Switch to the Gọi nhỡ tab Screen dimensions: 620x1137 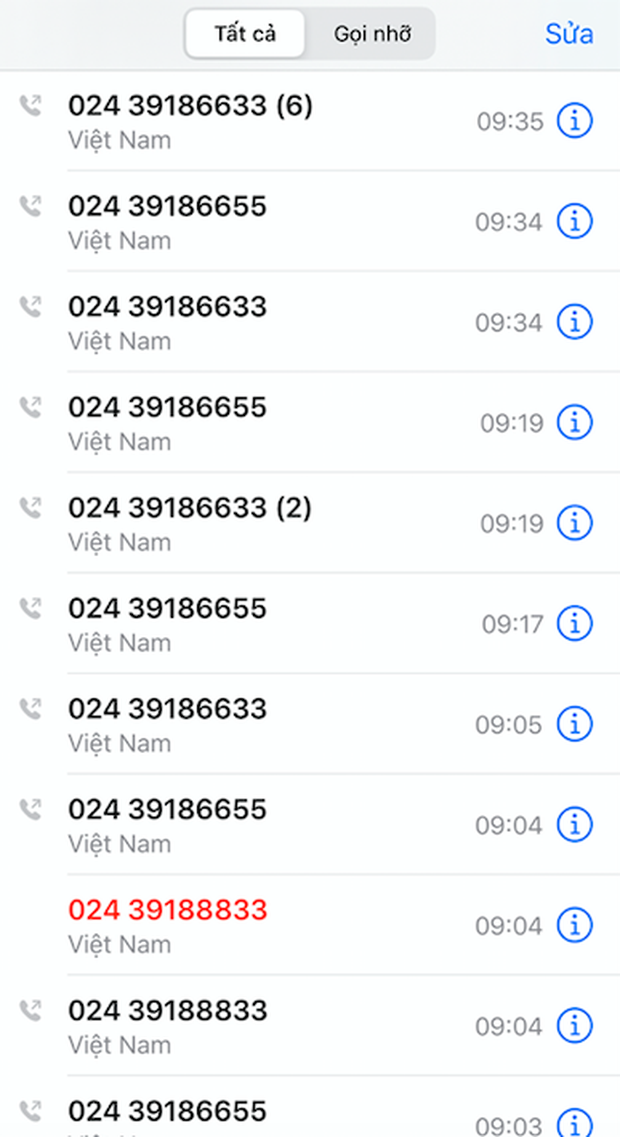click(372, 34)
